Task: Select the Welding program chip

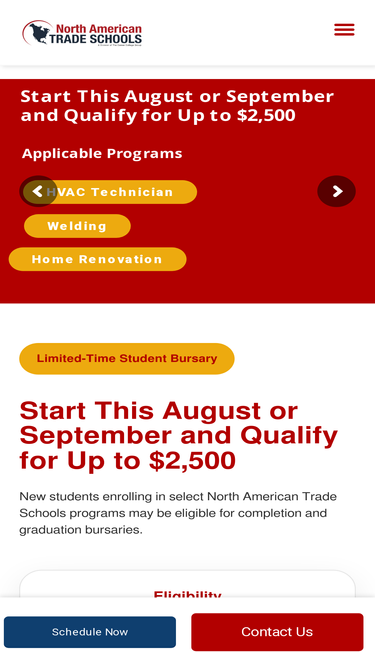Action: (77, 226)
